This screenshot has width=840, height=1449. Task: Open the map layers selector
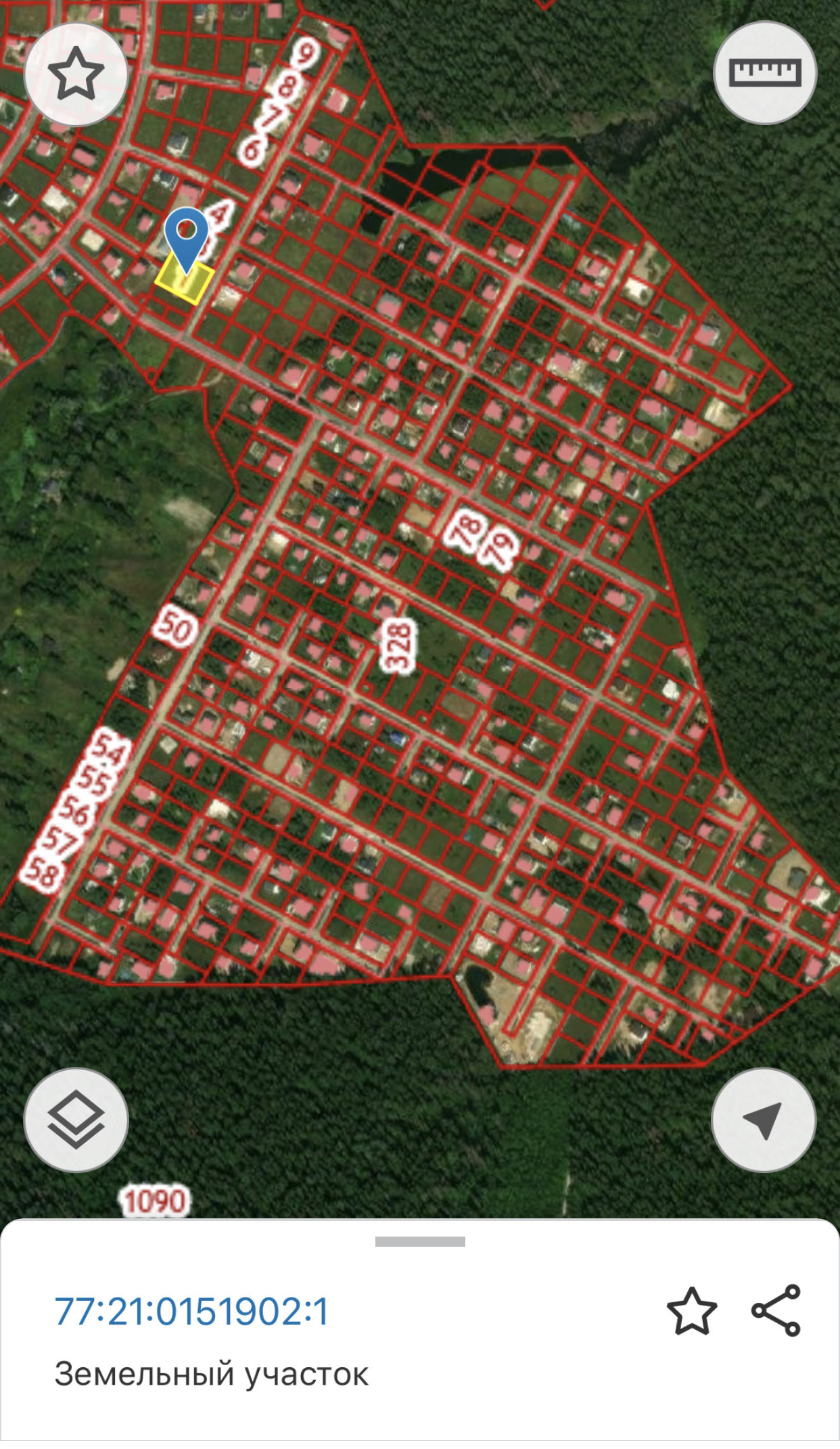pyautogui.click(x=76, y=1120)
